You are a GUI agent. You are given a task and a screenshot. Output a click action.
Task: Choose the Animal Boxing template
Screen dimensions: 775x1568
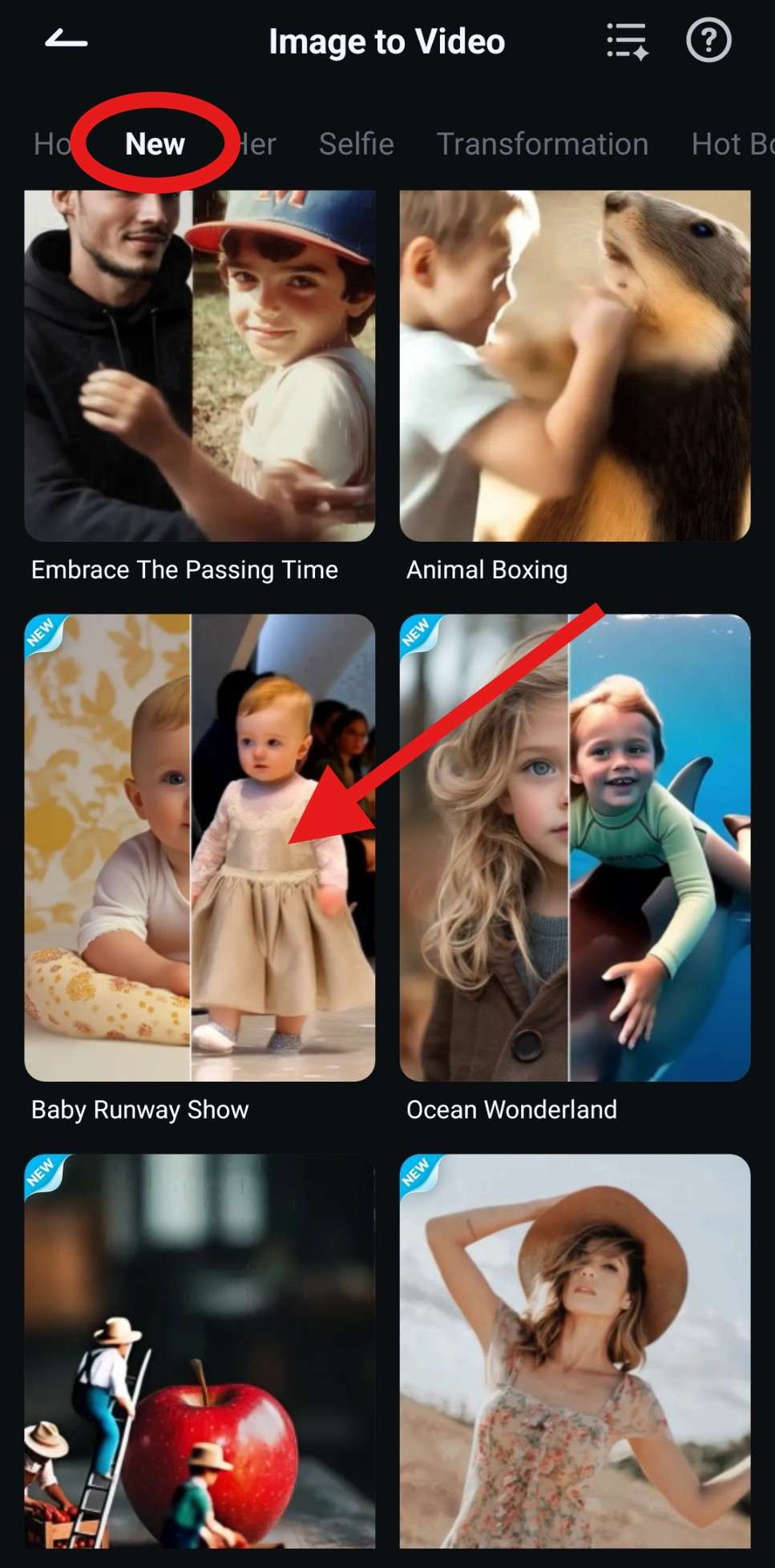pyautogui.click(x=575, y=365)
